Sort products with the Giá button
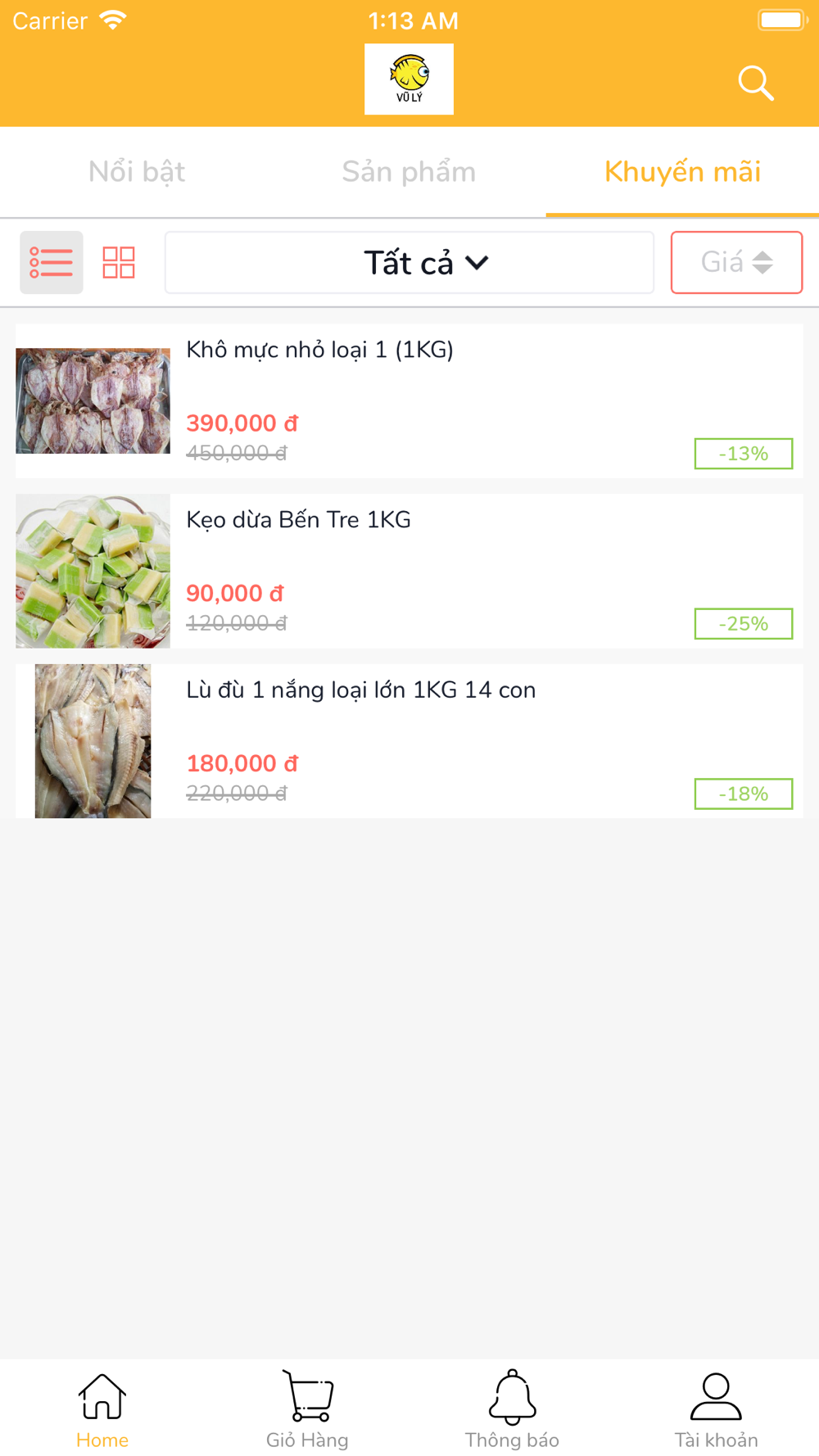 [x=736, y=263]
